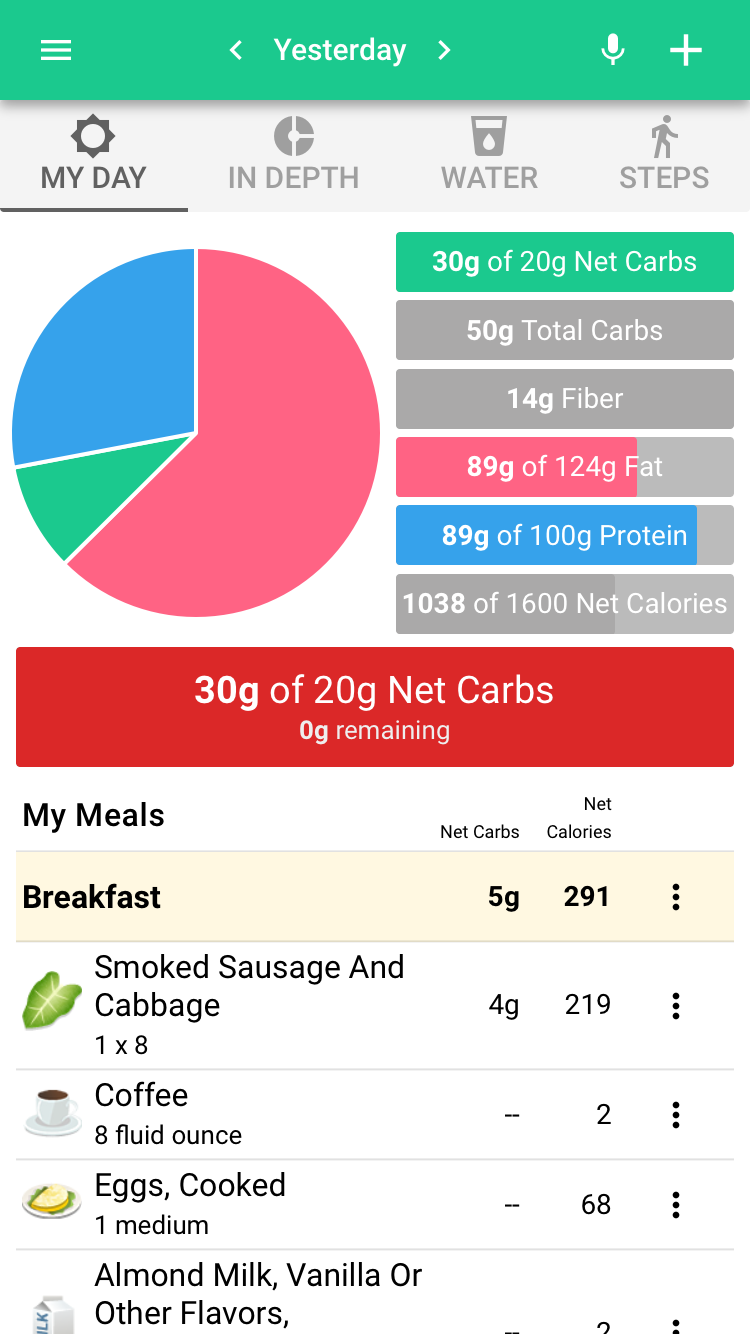750x1334 pixels.
Task: Go to the previous day arrow
Action: pos(236,50)
